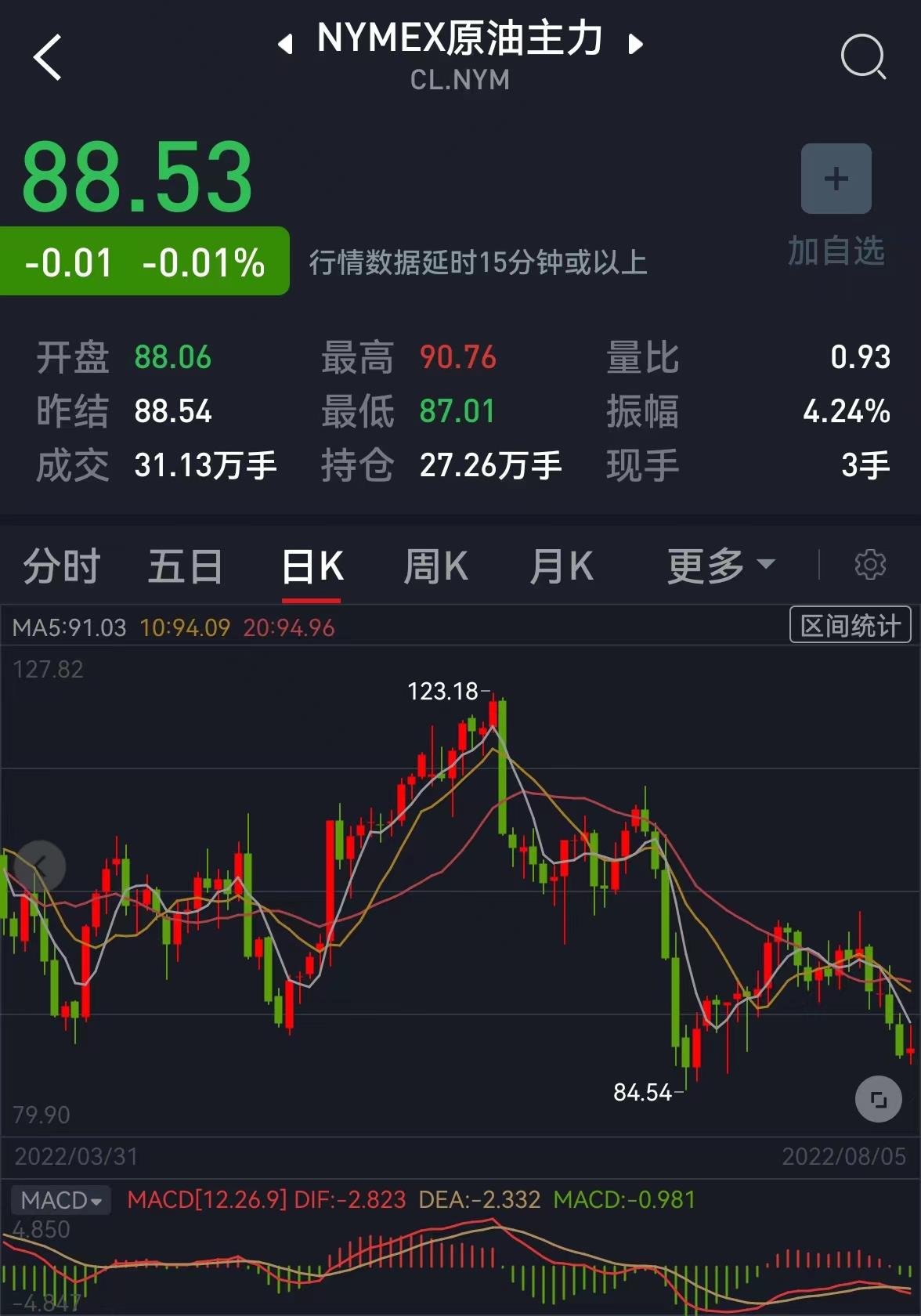Select the 五日 chart tab

[x=186, y=566]
